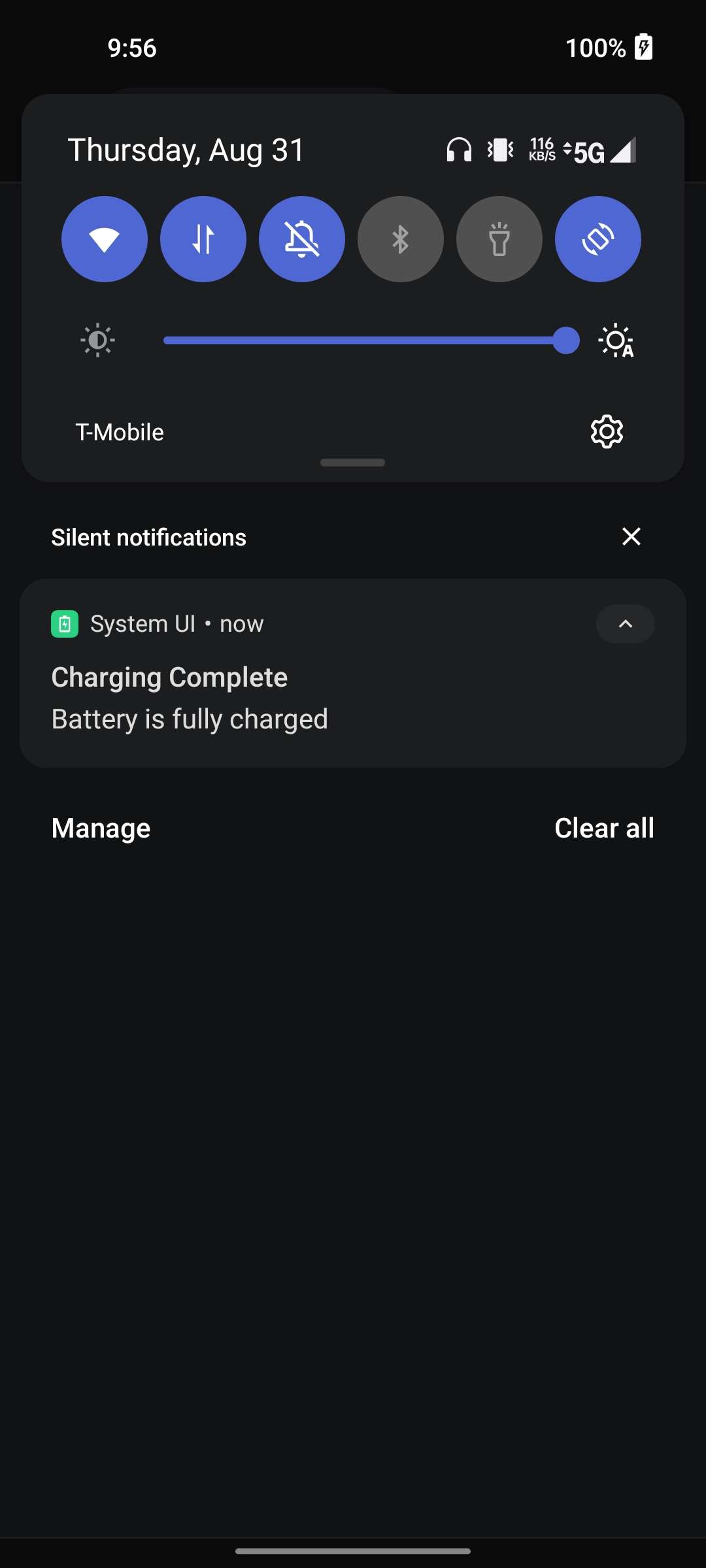Clear all silent notifications
Viewport: 706px width, 1568px height.
tap(603, 827)
